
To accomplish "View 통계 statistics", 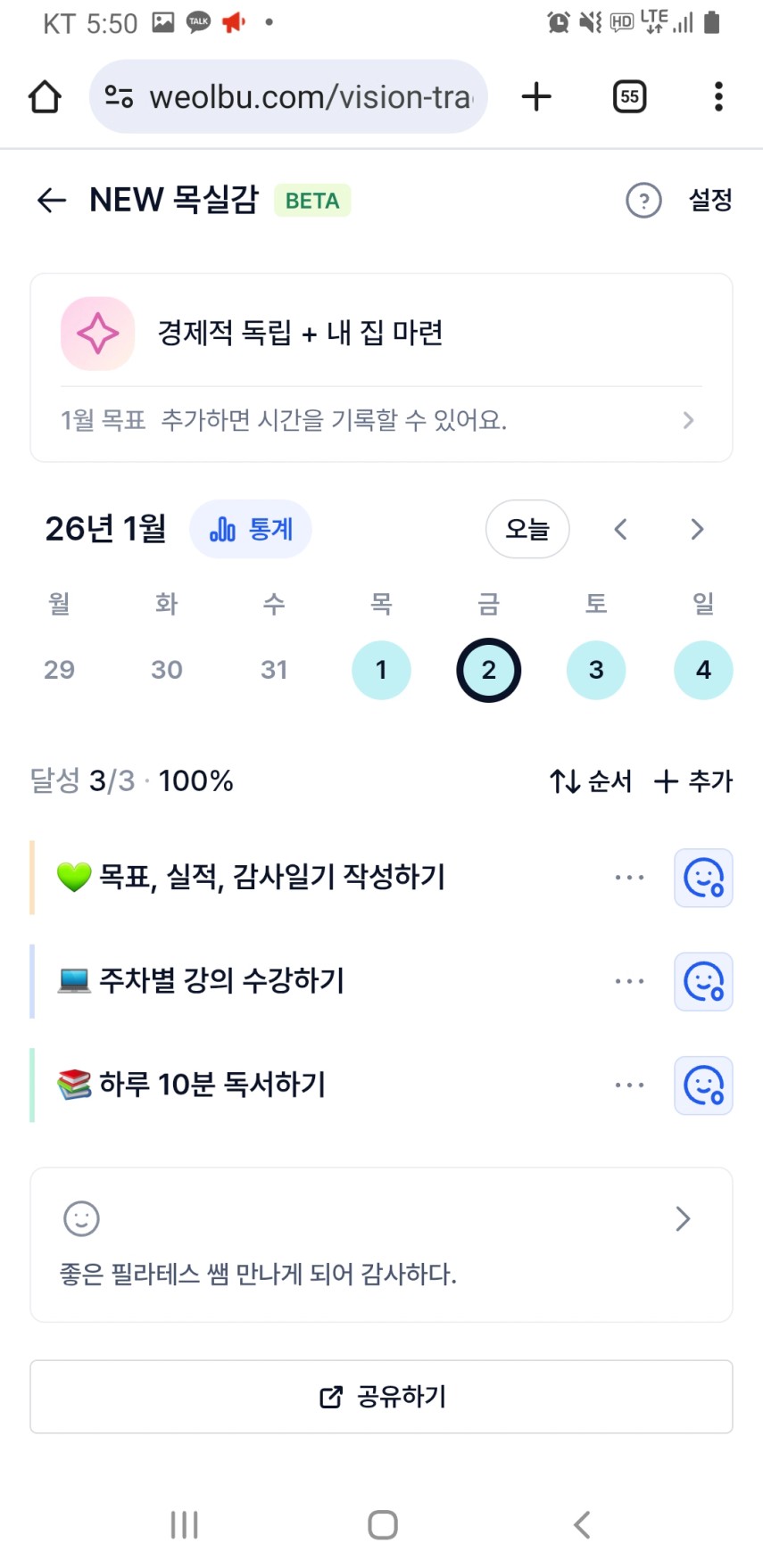I will point(251,530).
